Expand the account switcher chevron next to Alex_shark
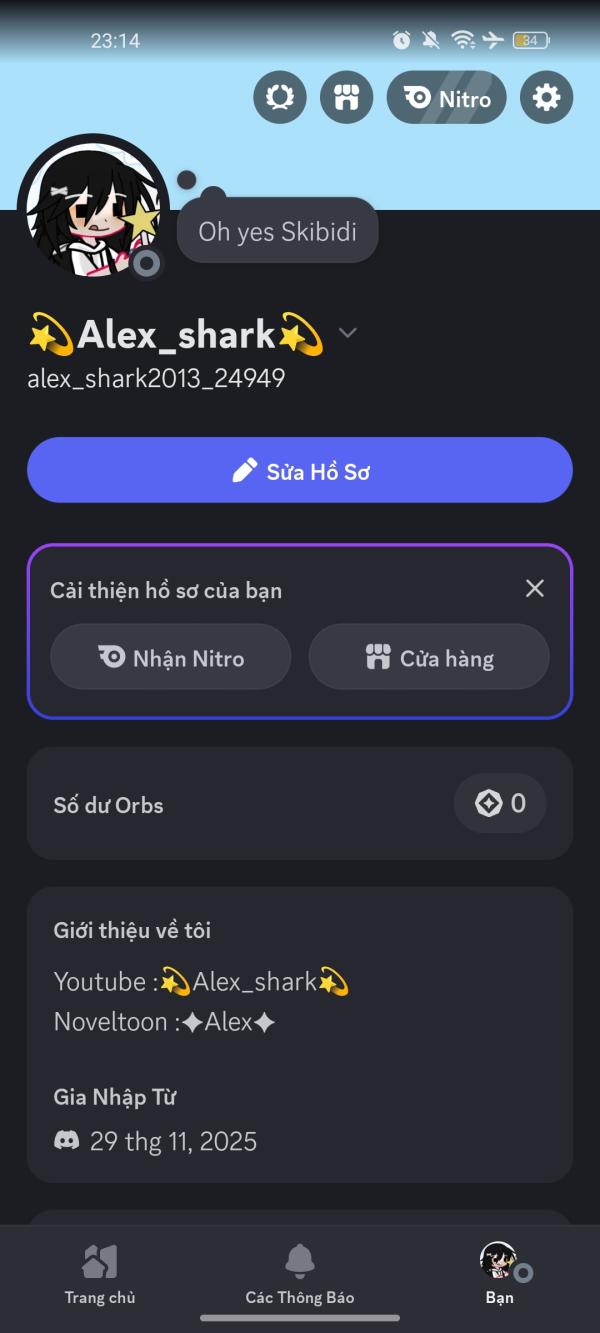The width and height of the screenshot is (600, 1333). tap(347, 333)
